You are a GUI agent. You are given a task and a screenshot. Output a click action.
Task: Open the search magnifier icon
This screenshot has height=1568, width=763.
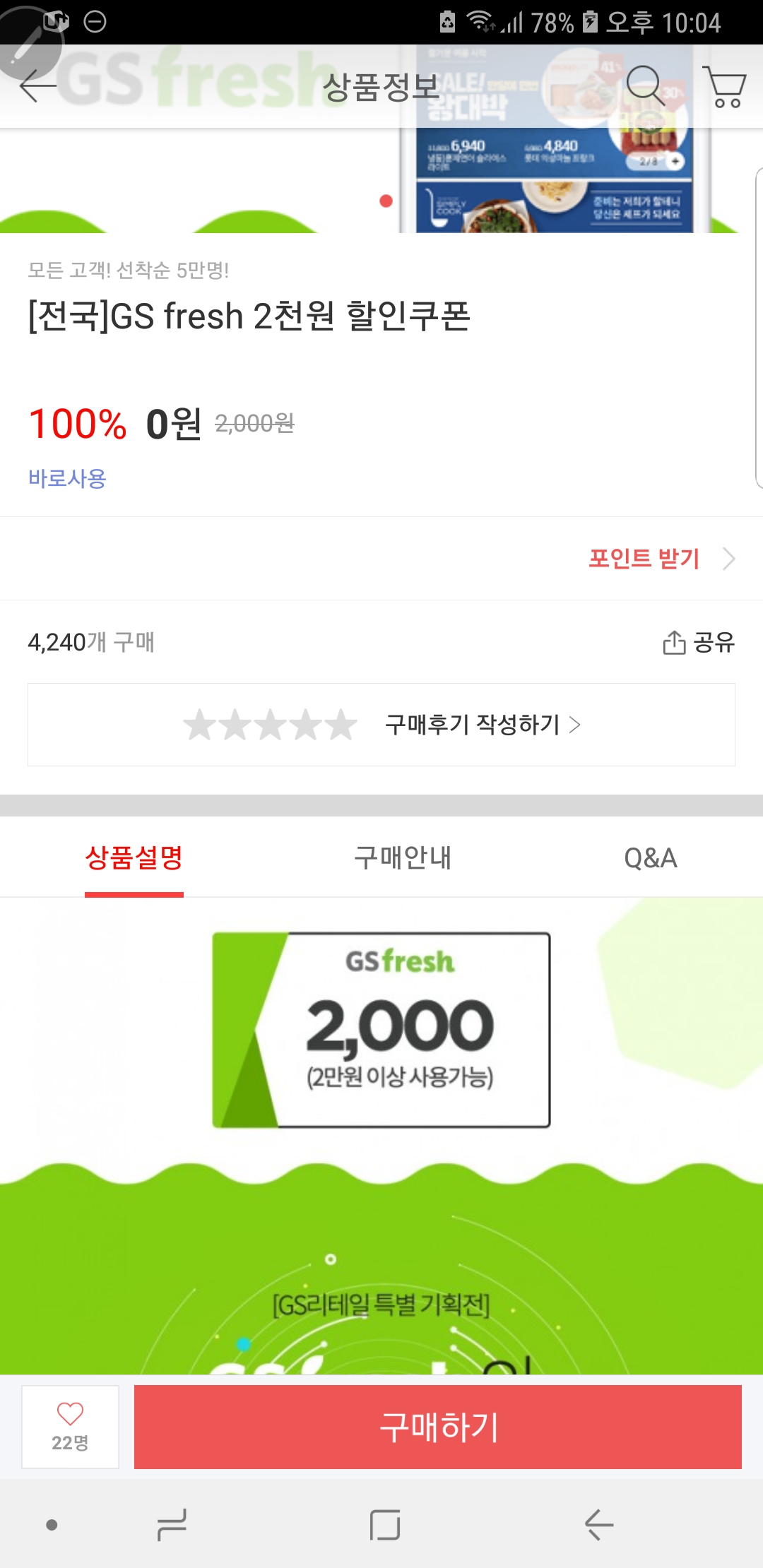[644, 86]
